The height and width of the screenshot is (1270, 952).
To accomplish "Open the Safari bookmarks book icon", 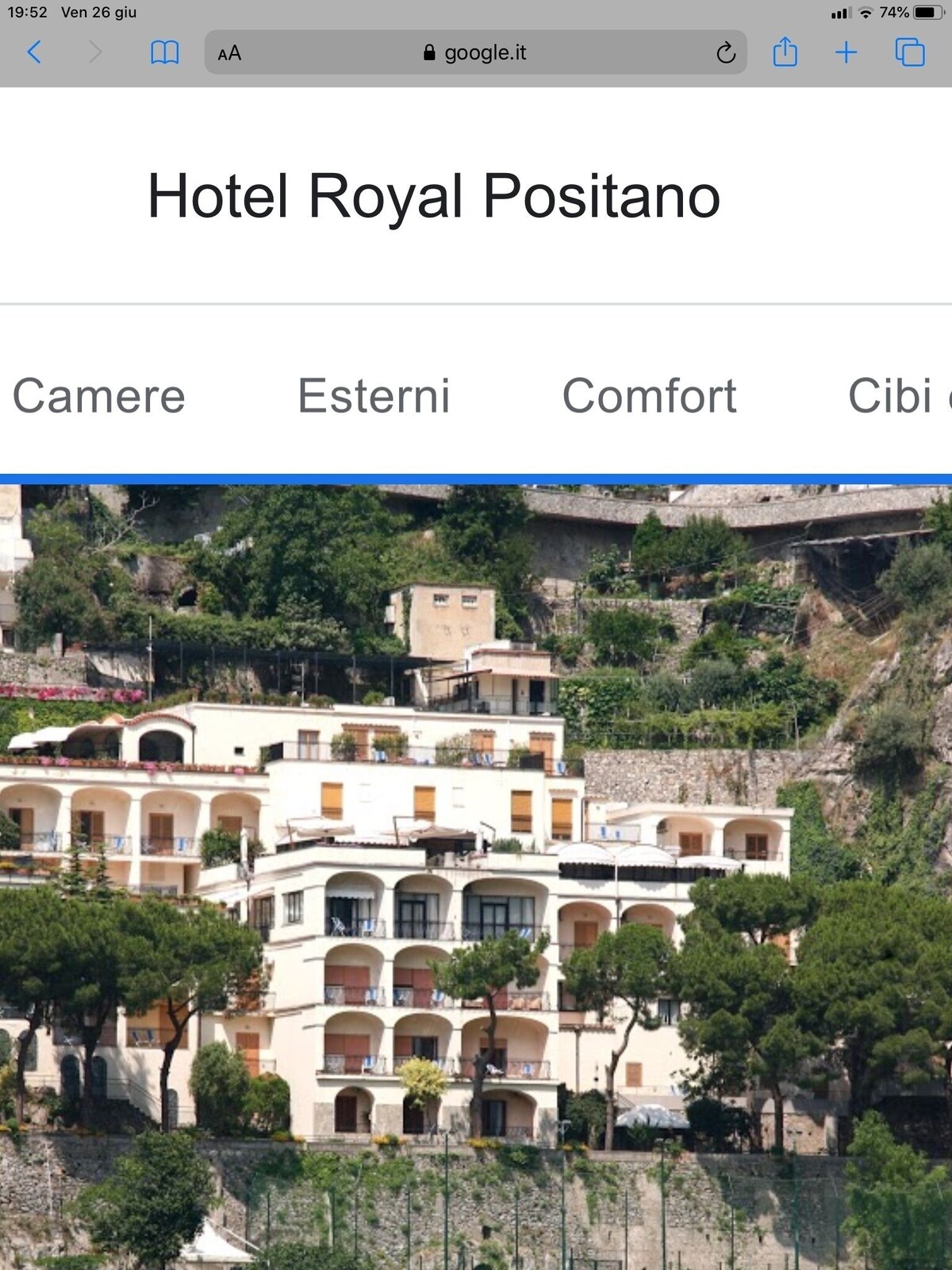I will coord(164,52).
